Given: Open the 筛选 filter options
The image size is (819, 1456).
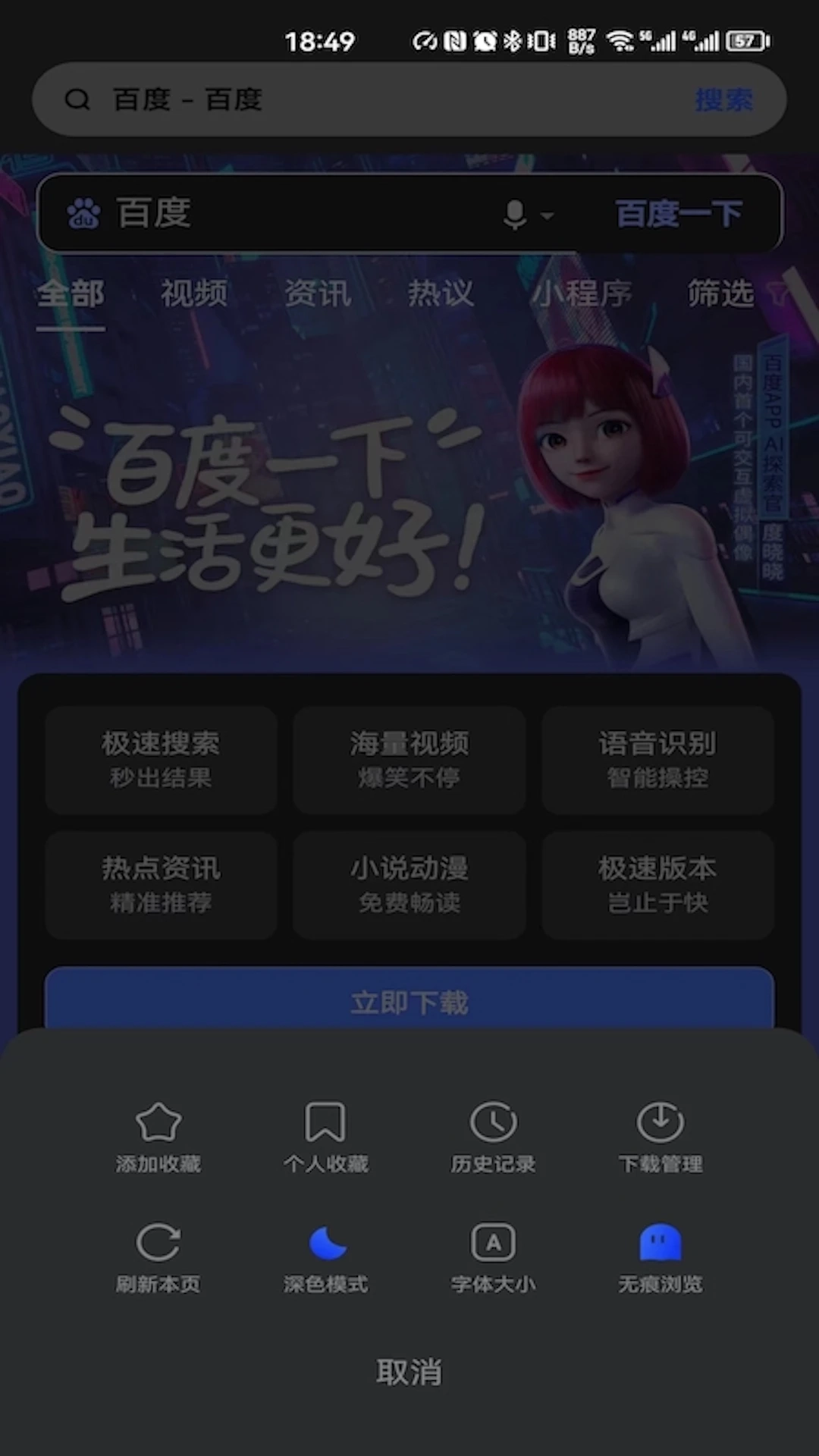Looking at the screenshot, I should (x=720, y=295).
